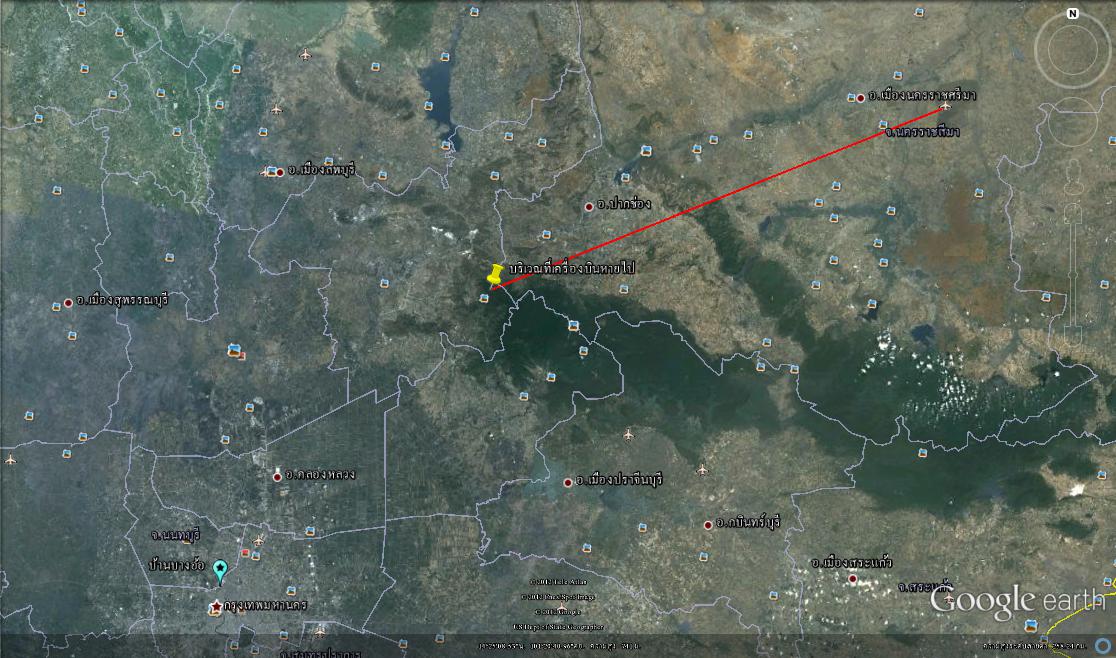Select the อ.คลองหลวง place marker
The height and width of the screenshot is (658, 1116).
(277, 476)
